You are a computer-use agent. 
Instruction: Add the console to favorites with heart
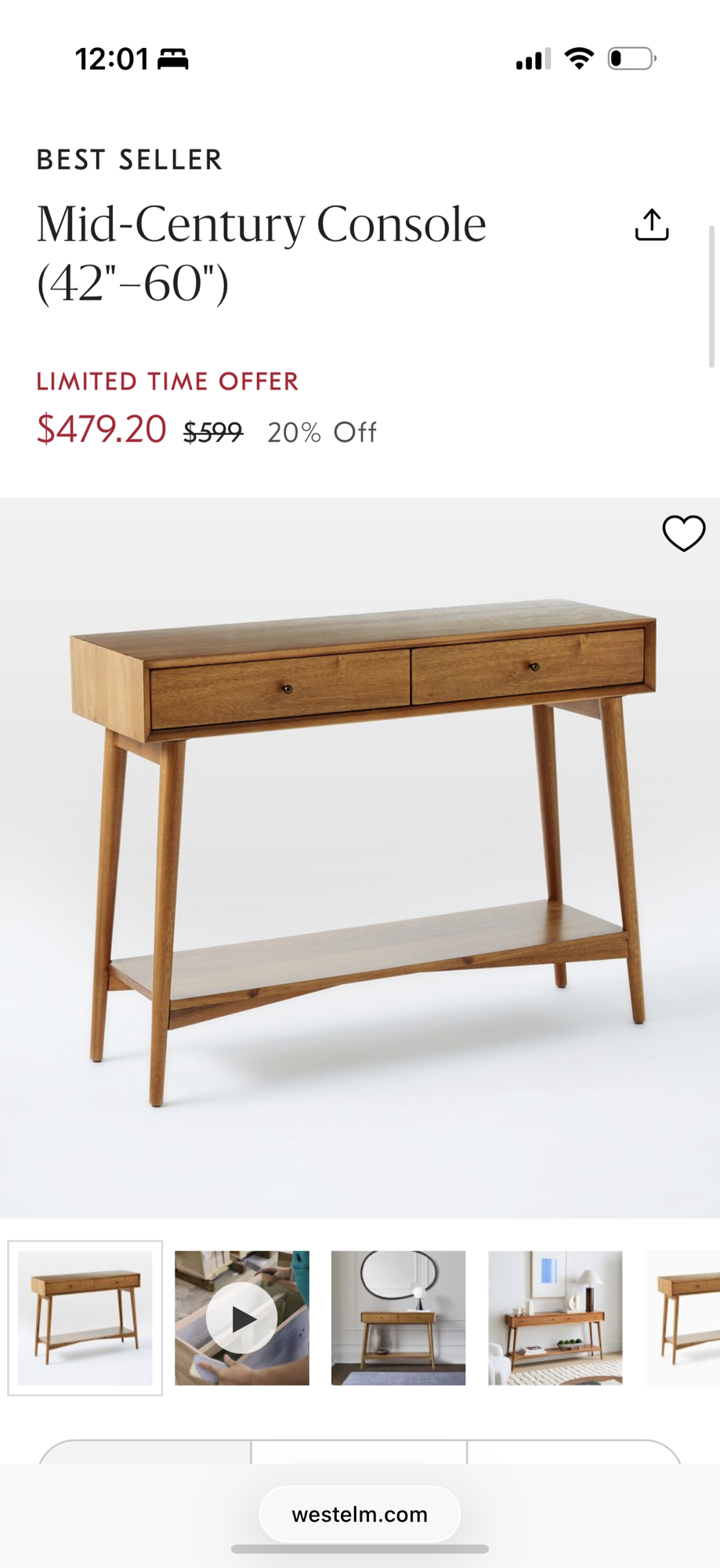[683, 533]
